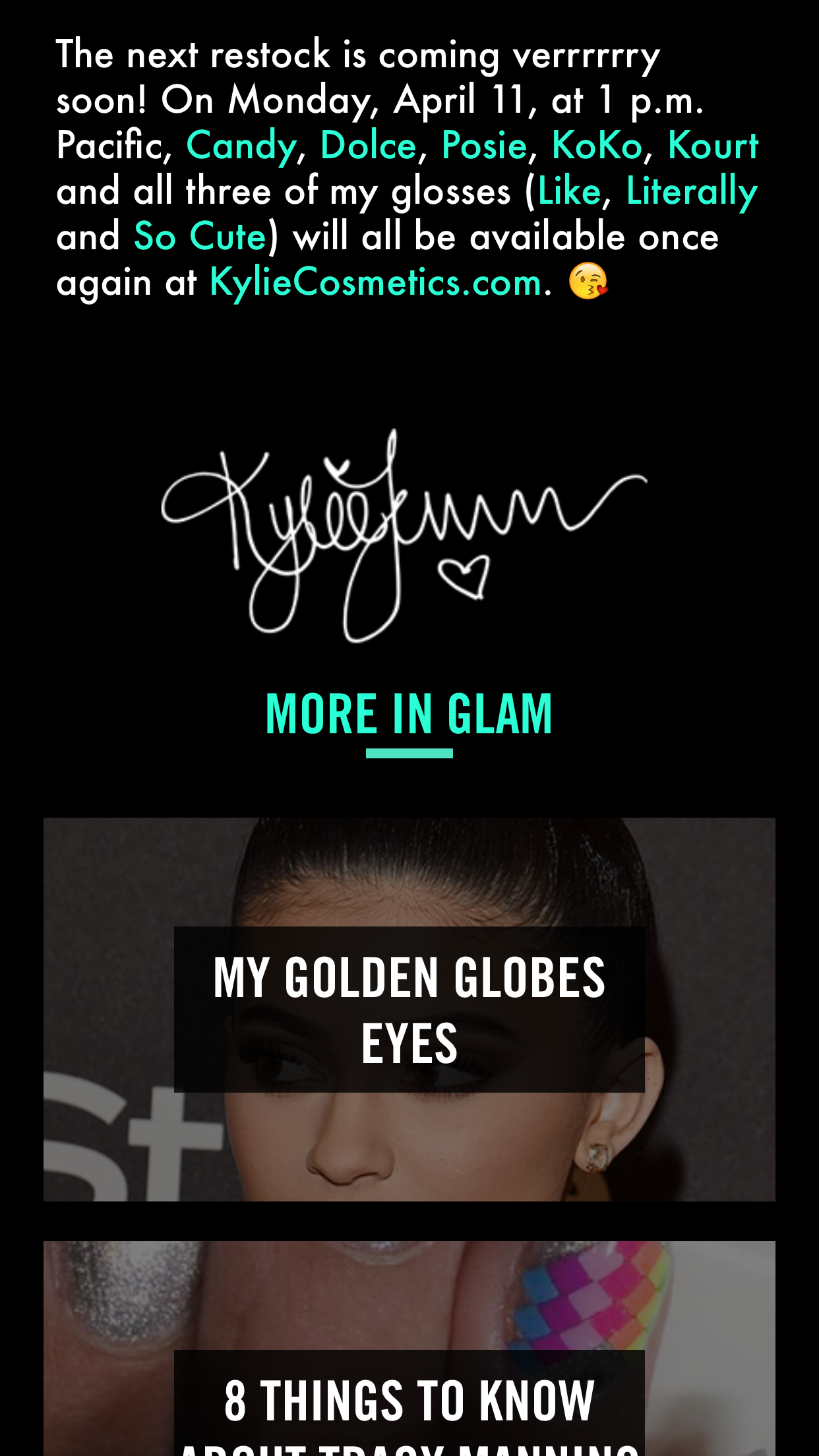Image resolution: width=819 pixels, height=1456 pixels.
Task: Follow the Literally gloss link
Action: coord(692,192)
